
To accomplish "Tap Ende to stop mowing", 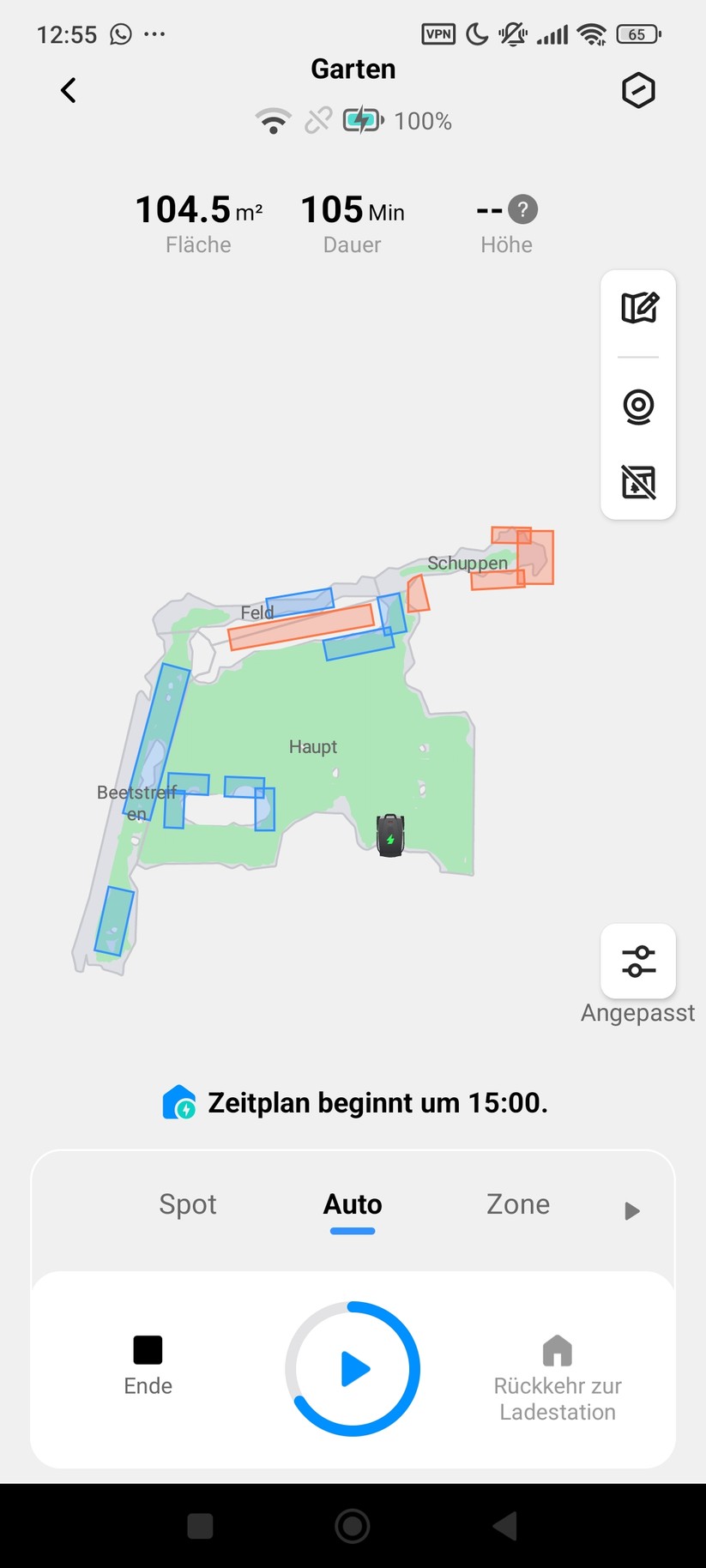I will 148,1365.
